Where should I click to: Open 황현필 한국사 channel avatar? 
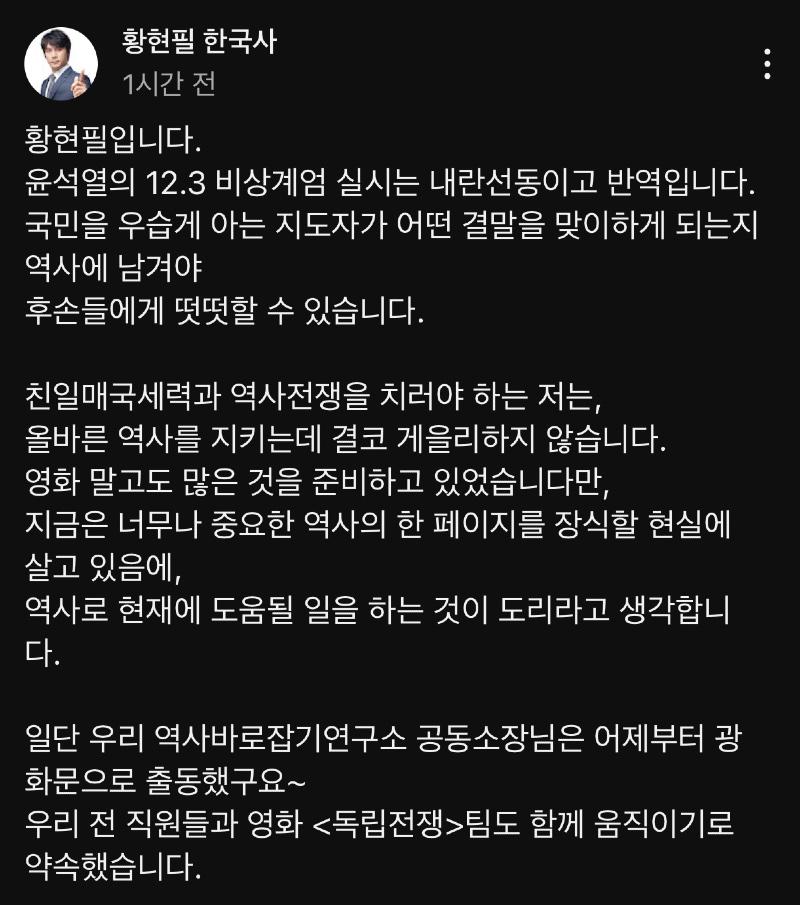pyautogui.click(x=62, y=64)
